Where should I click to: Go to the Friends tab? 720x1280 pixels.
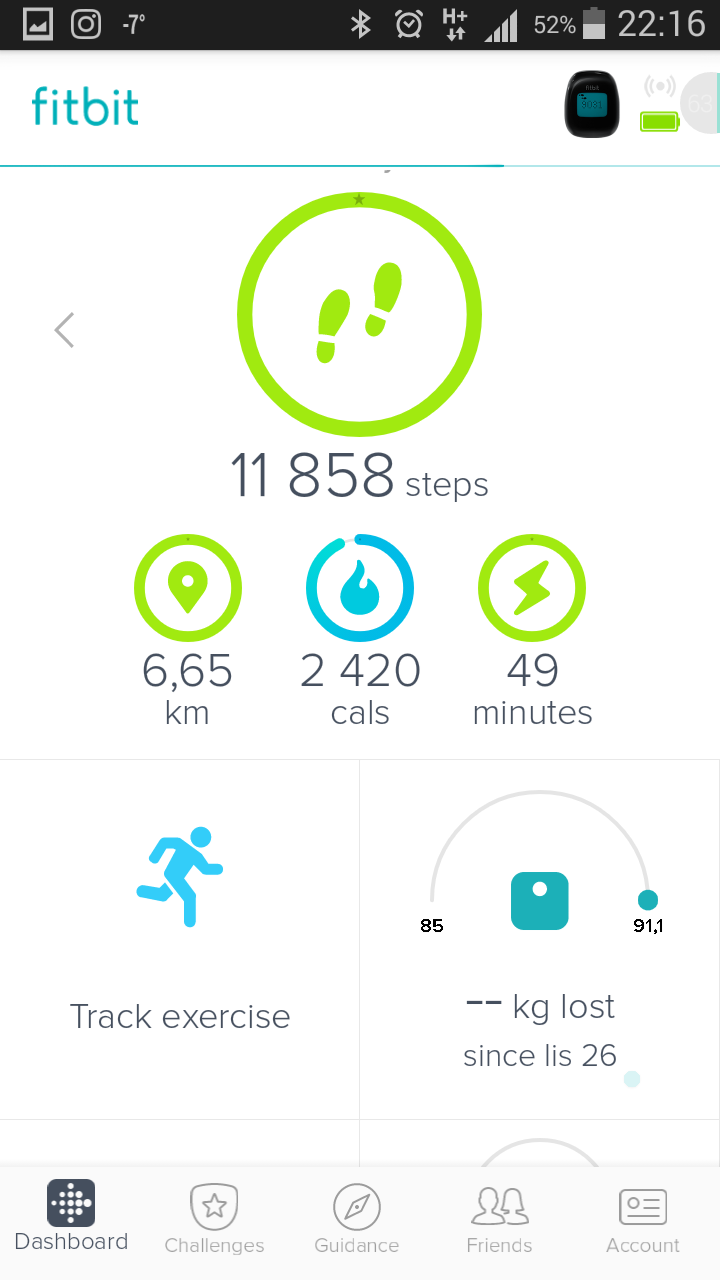pyautogui.click(x=499, y=1219)
